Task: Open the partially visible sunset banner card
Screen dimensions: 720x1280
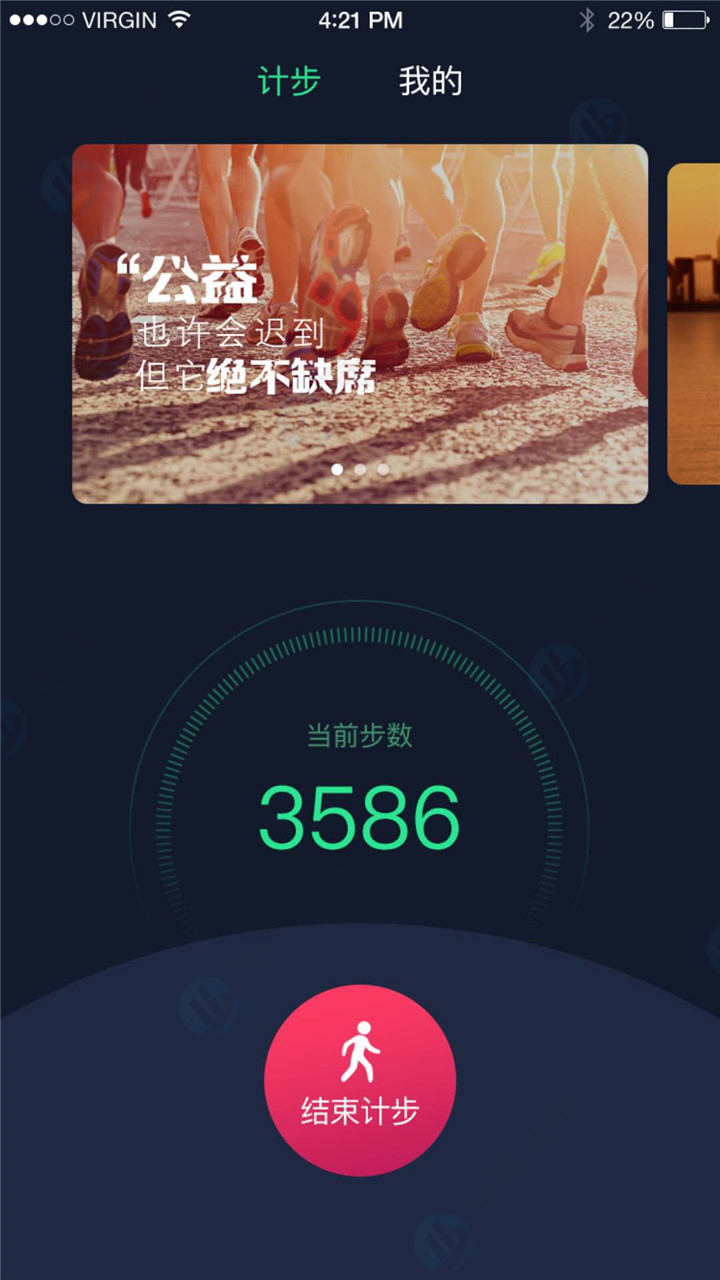Action: 694,323
